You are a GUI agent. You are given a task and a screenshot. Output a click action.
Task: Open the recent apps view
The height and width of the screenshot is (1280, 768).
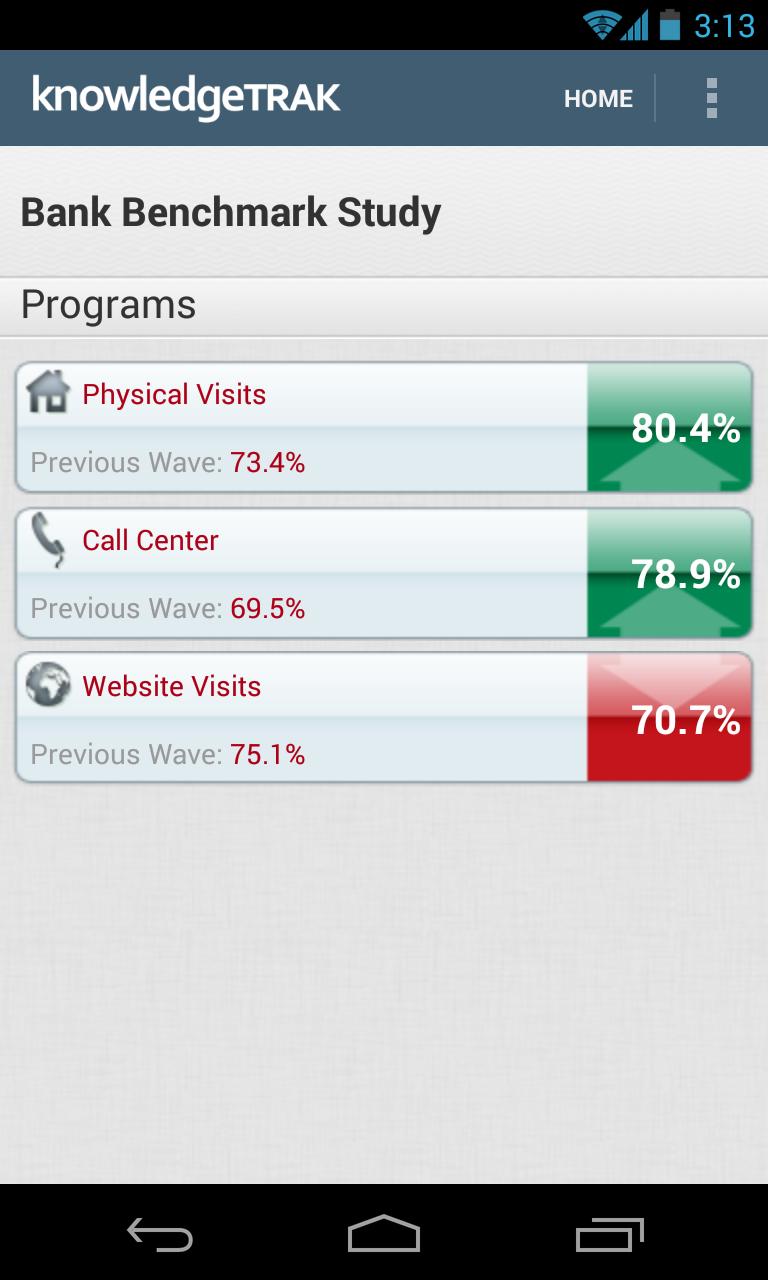pyautogui.click(x=609, y=1235)
